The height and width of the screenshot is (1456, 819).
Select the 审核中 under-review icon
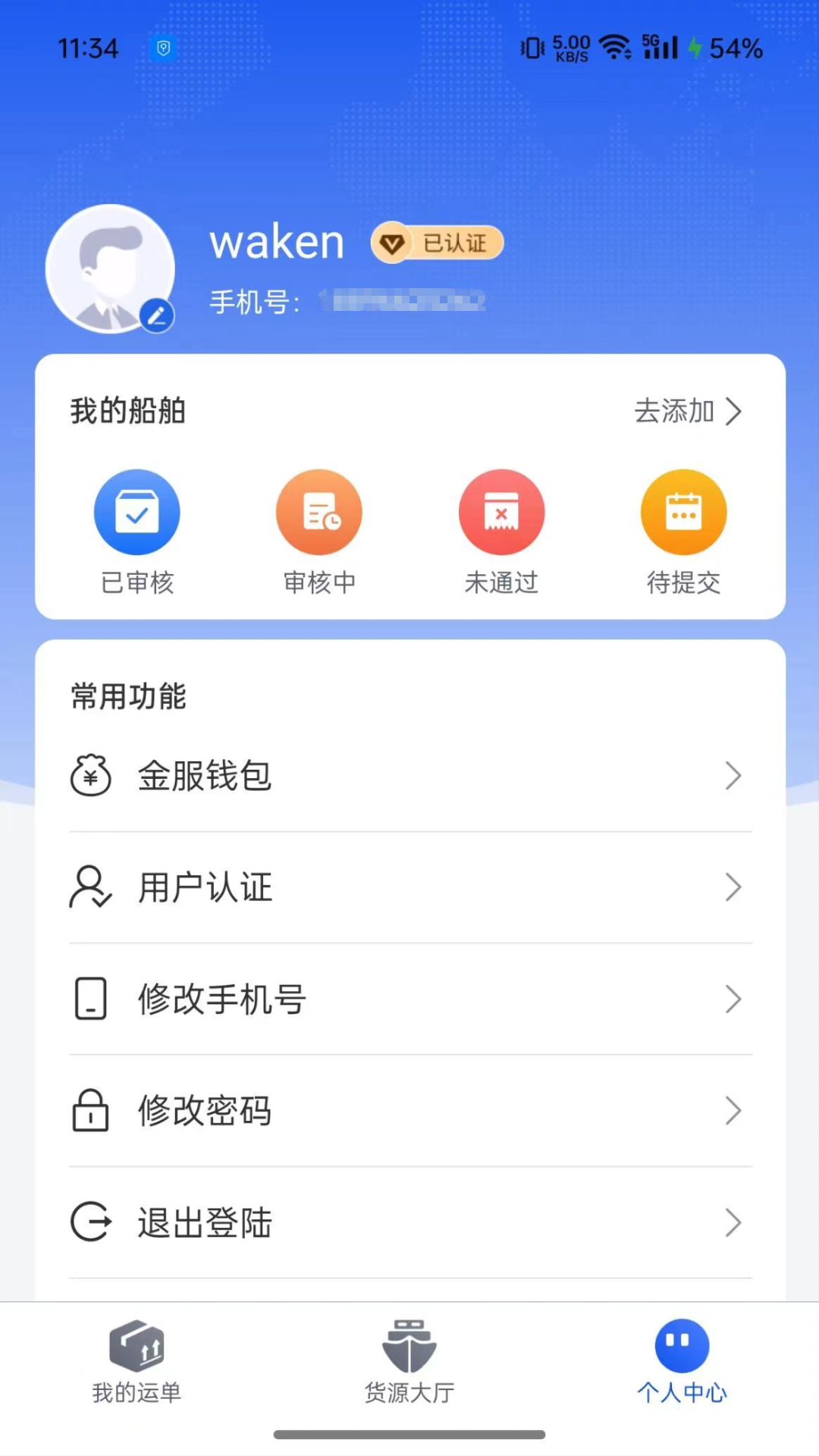tap(319, 511)
